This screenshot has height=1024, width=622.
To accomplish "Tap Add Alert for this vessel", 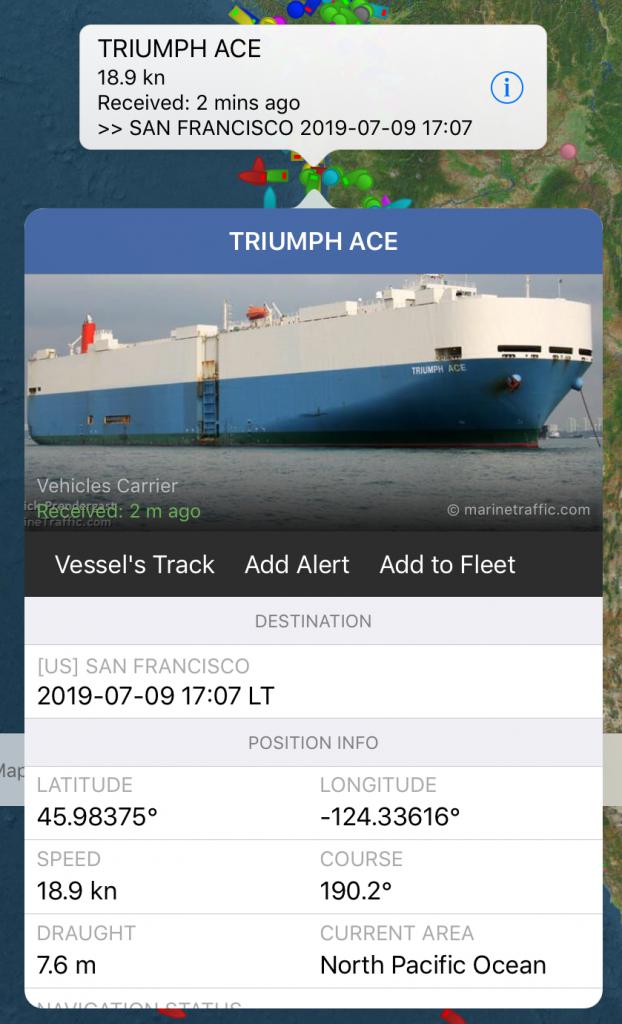I will [x=297, y=565].
